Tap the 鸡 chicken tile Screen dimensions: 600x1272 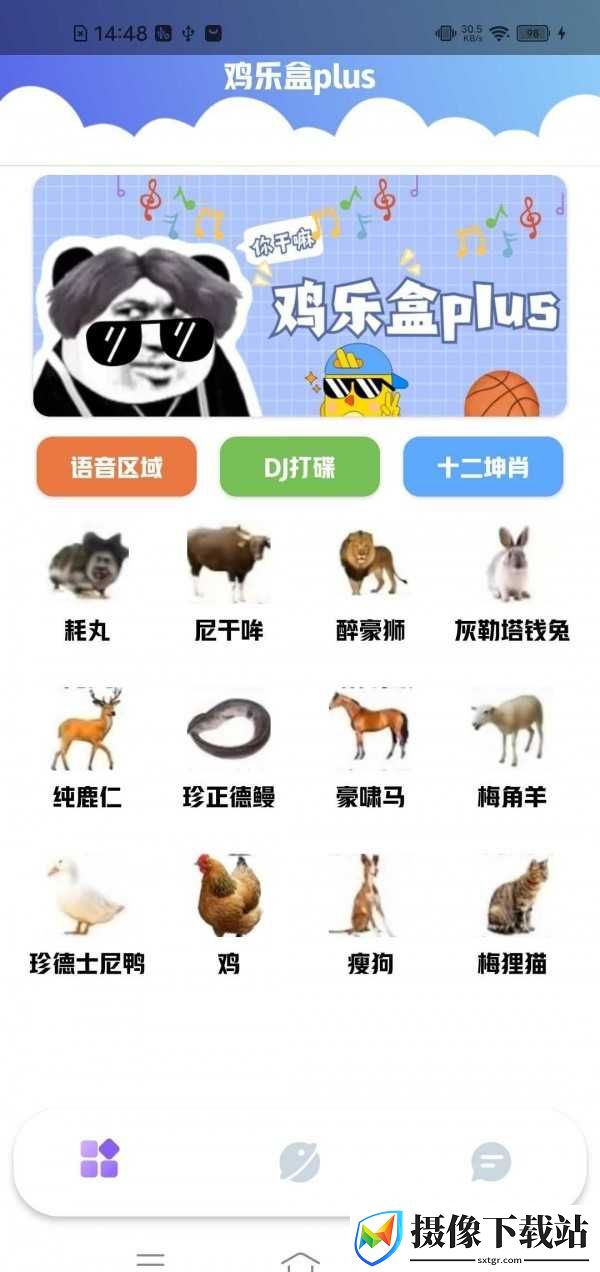[x=229, y=916]
